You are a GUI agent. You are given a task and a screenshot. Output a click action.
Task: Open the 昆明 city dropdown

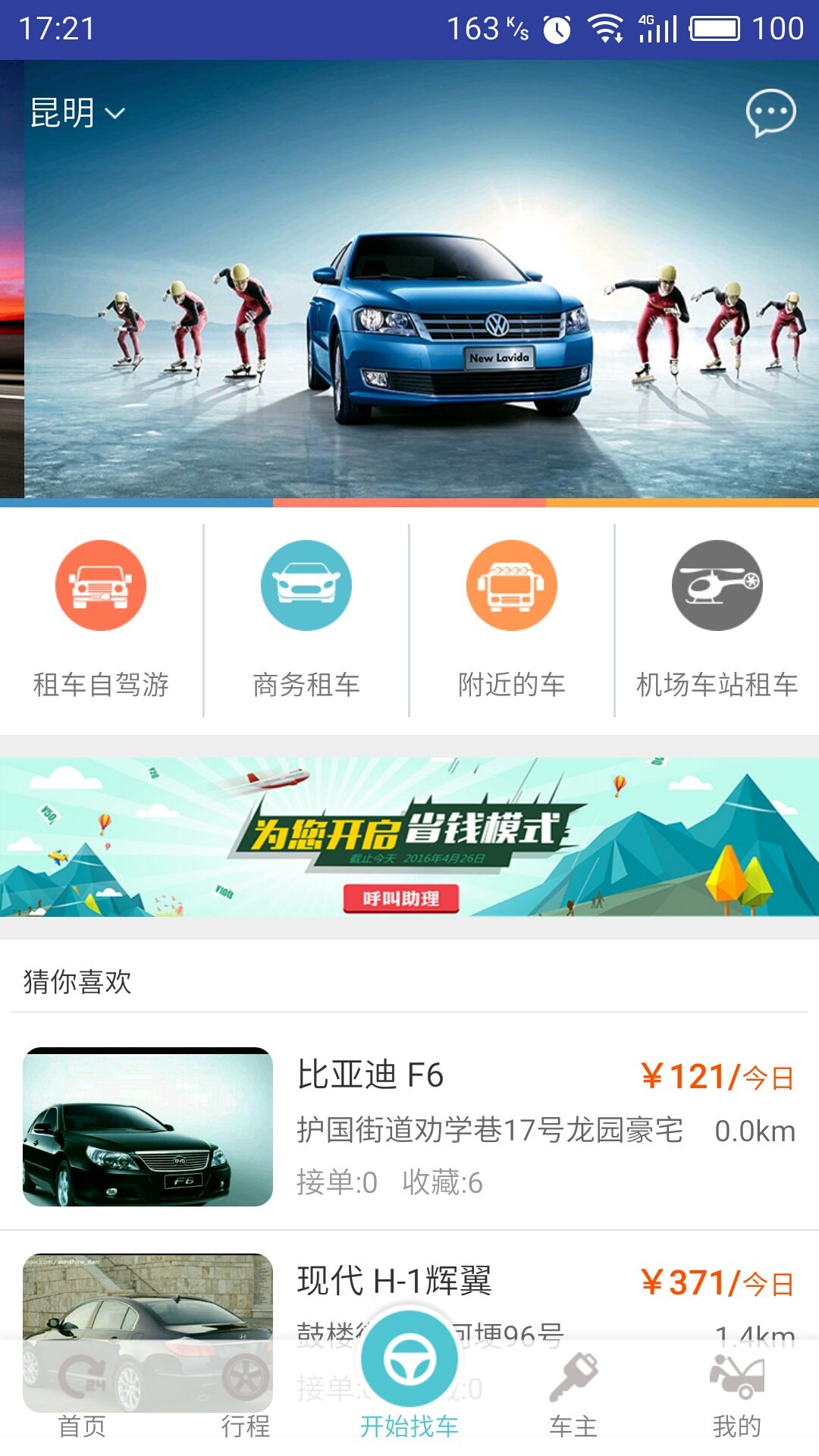[x=77, y=113]
